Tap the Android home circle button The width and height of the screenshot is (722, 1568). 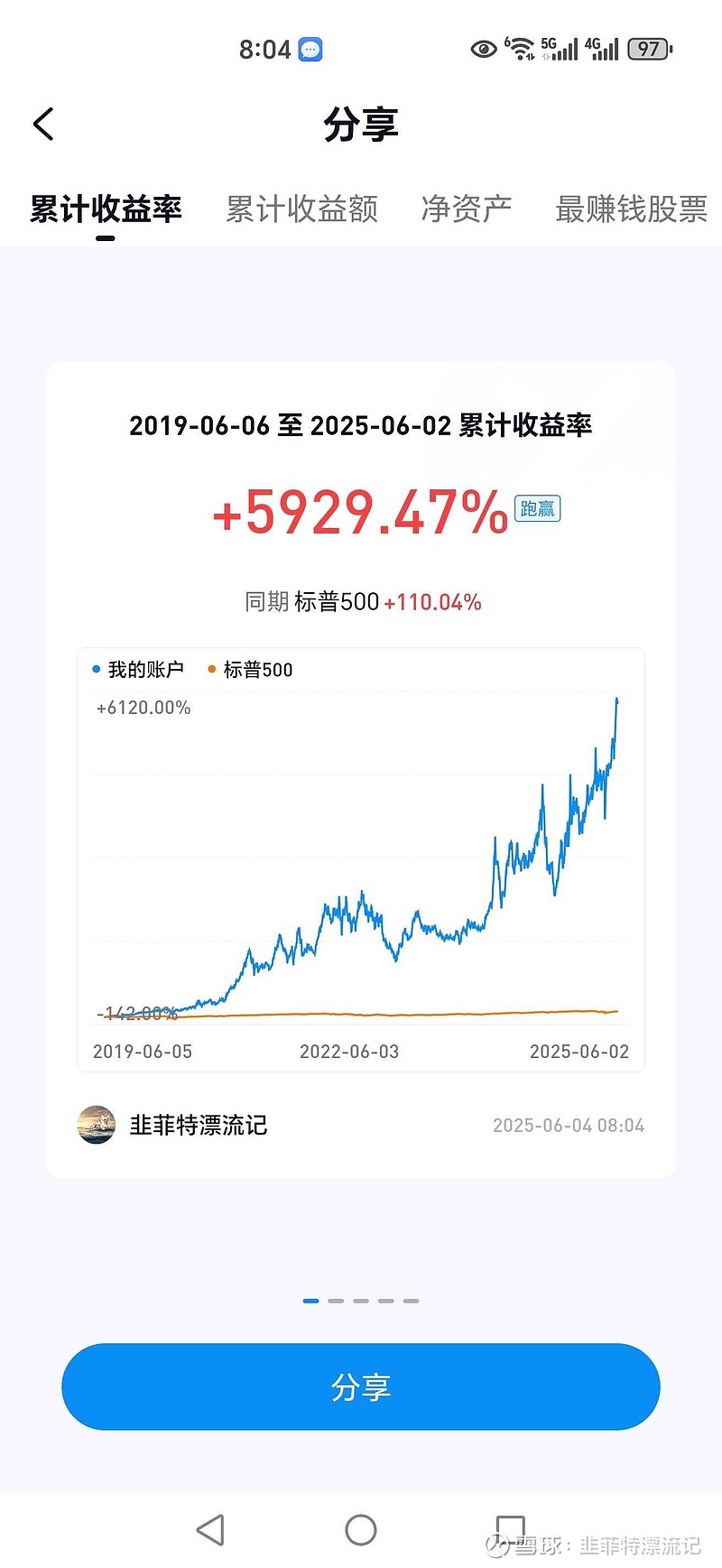click(x=360, y=1531)
